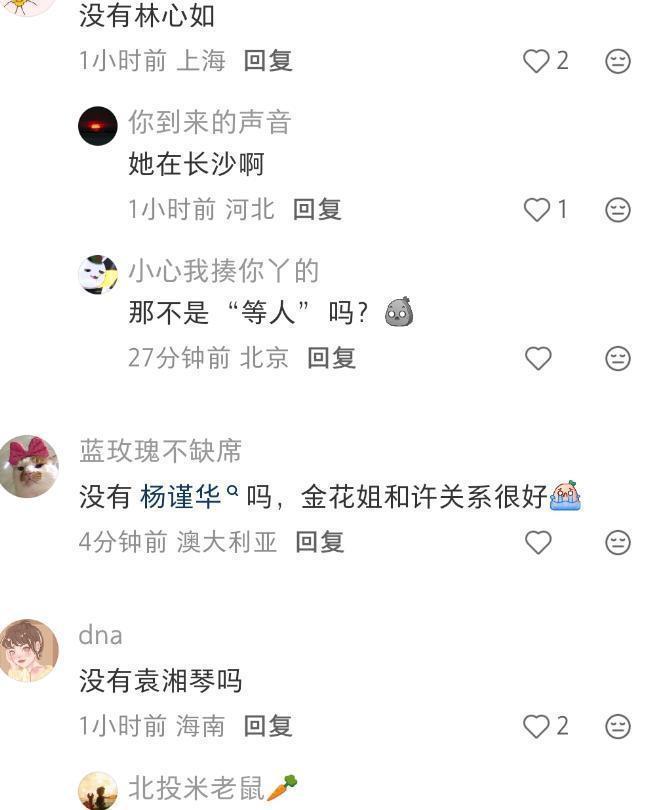This screenshot has width=665, height=810.
Task: Like the reply 她在长沙啊
Action: tap(537, 209)
